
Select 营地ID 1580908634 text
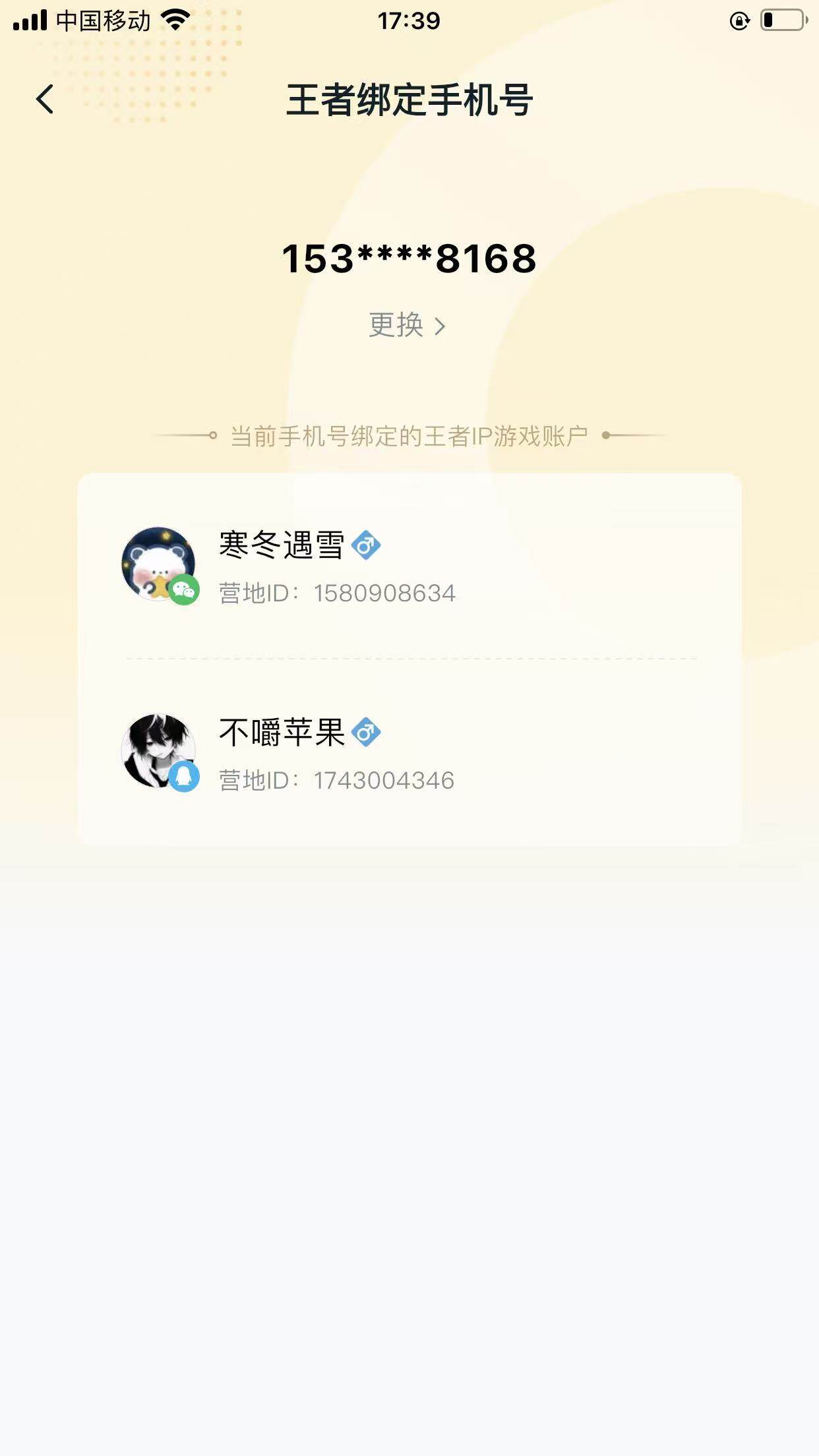pyautogui.click(x=336, y=593)
